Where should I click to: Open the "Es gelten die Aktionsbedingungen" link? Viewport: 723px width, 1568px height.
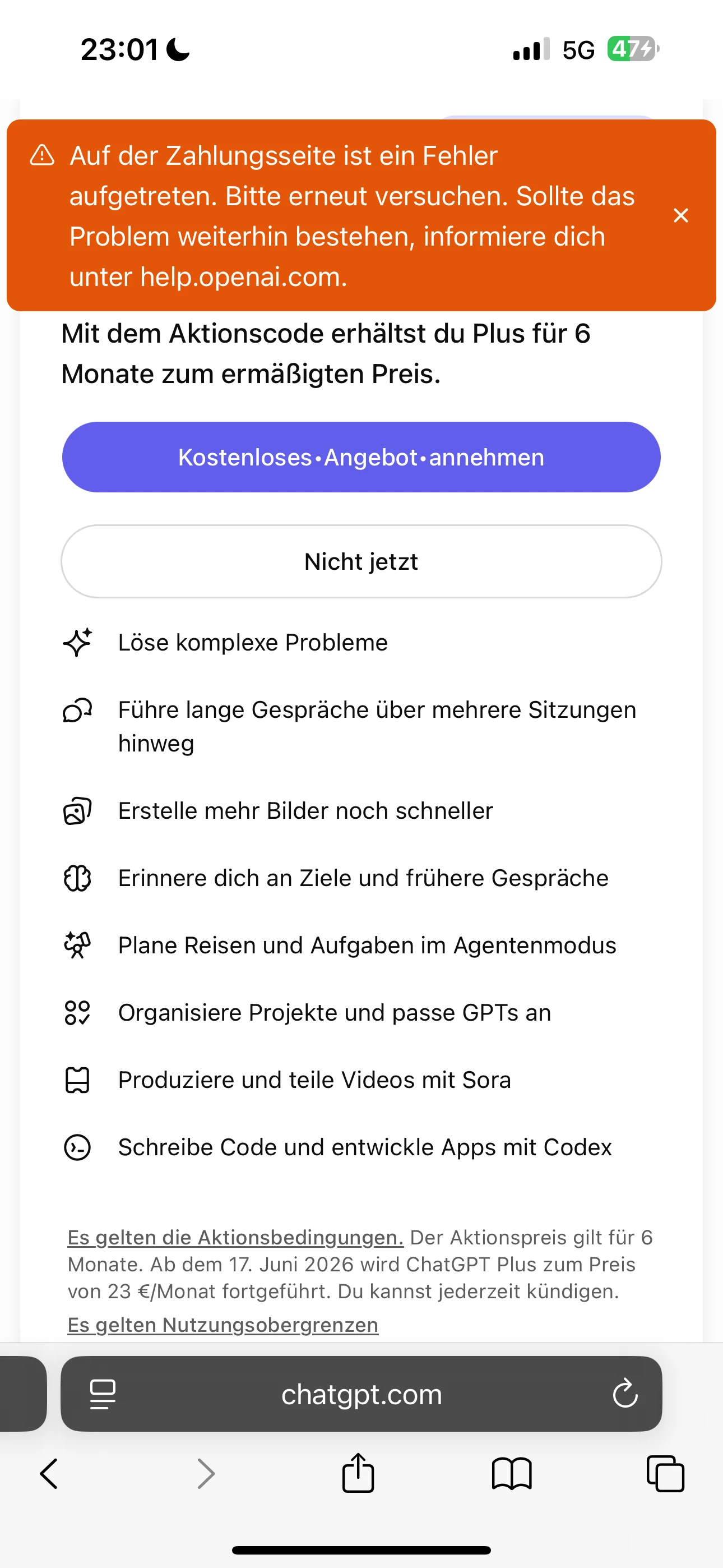coord(235,1238)
